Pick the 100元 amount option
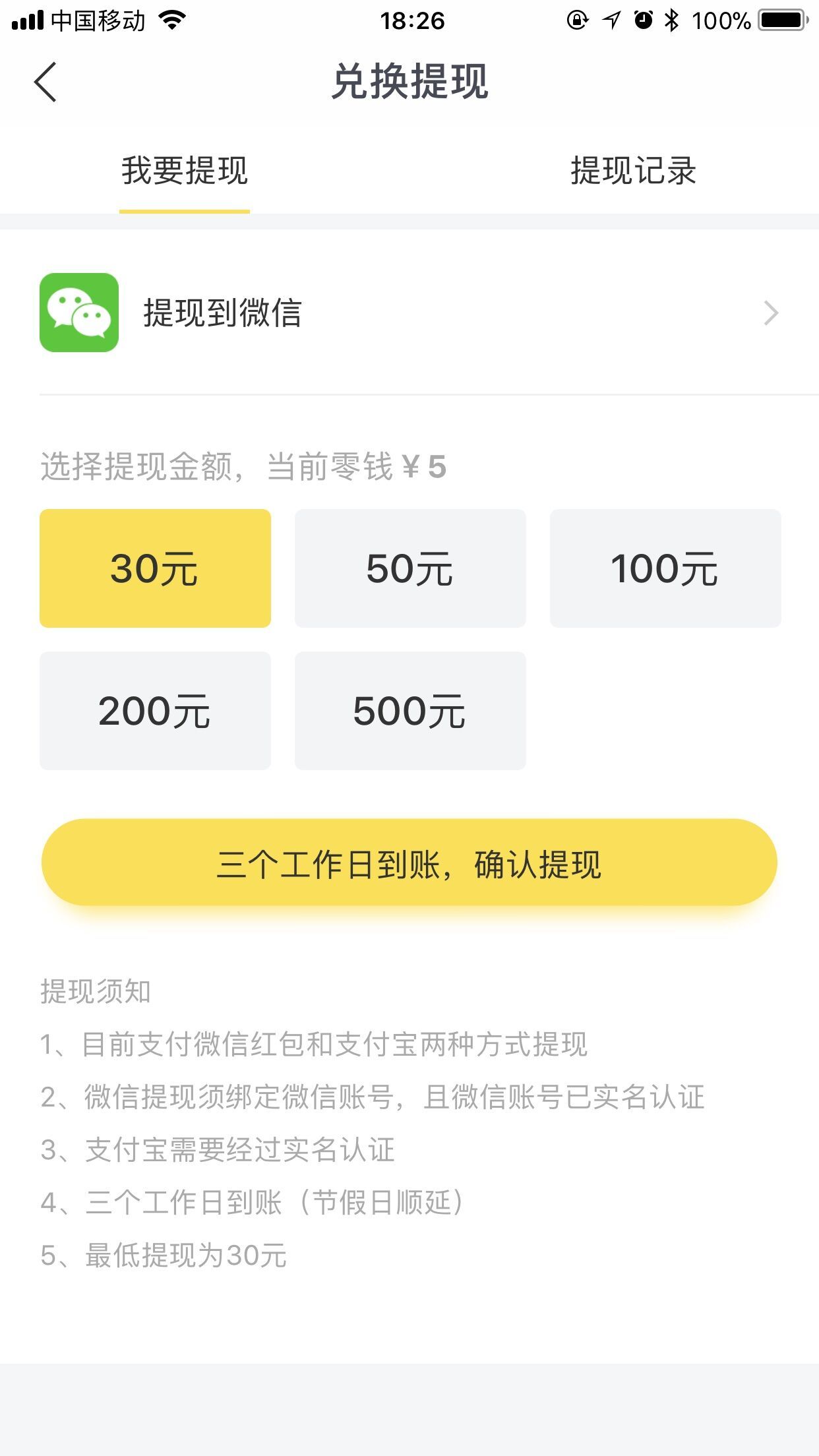819x1456 pixels. point(665,568)
